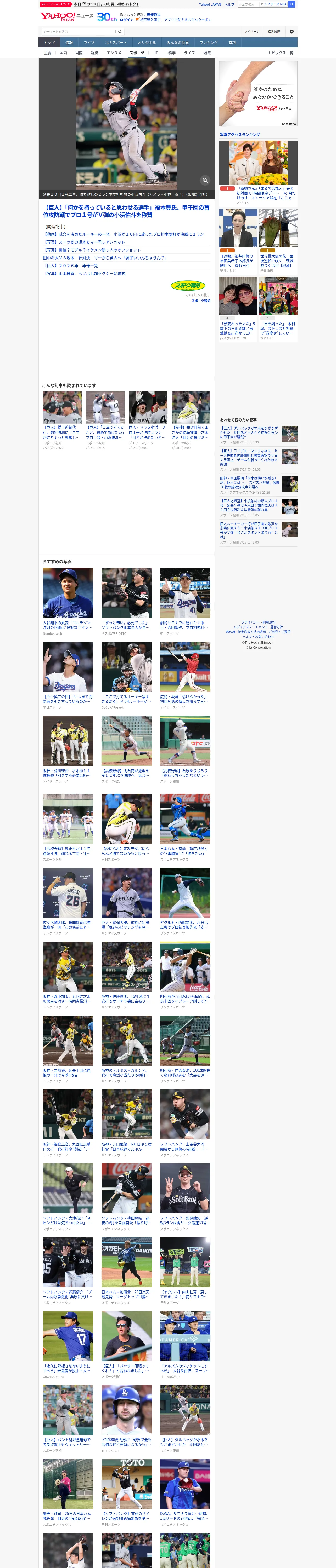Open related article 【巨人】2026年 年俸一覧
Viewport: 336px width, 1568px height.
[x=70, y=266]
